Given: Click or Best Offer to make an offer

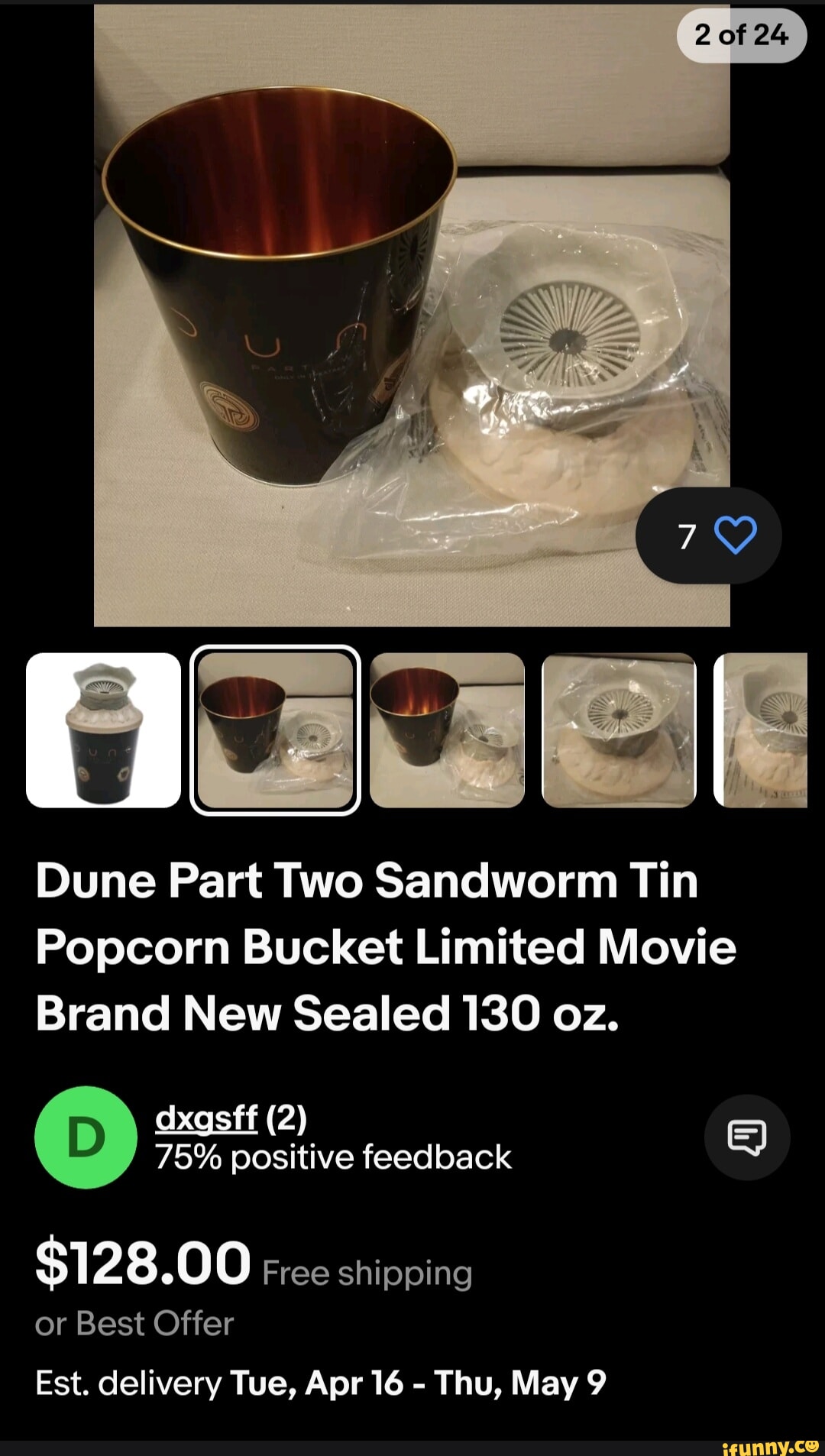Looking at the screenshot, I should point(134,1322).
